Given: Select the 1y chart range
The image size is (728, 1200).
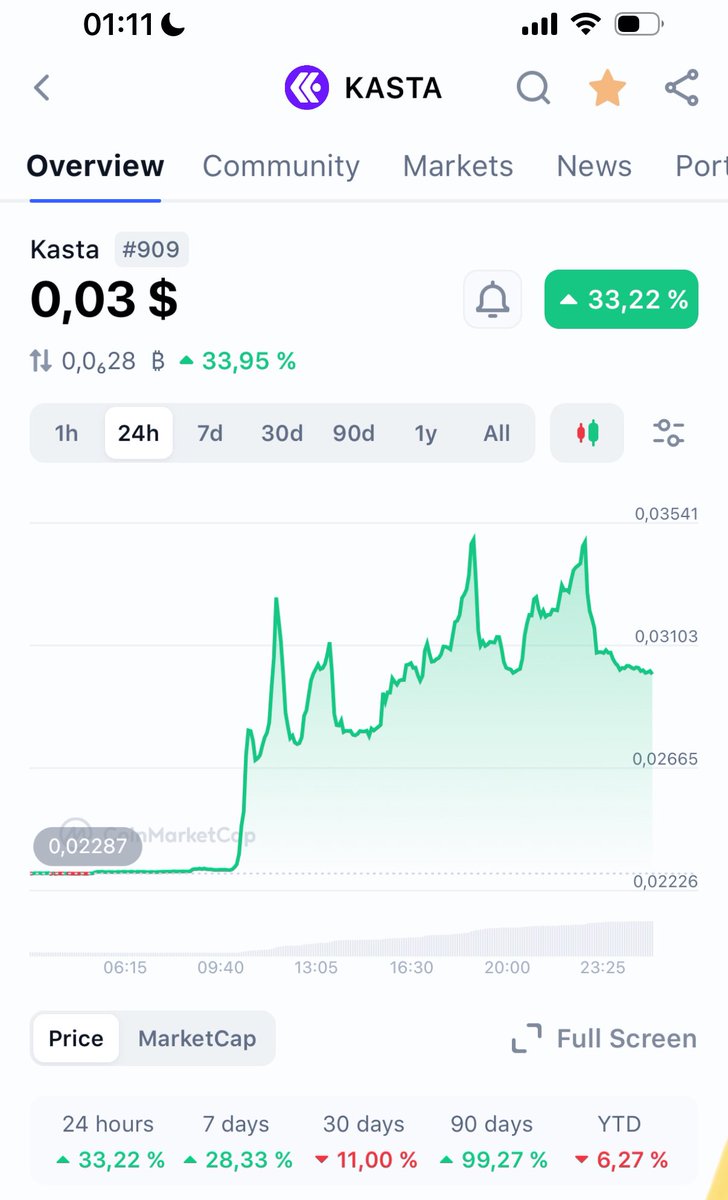Looking at the screenshot, I should [x=426, y=433].
